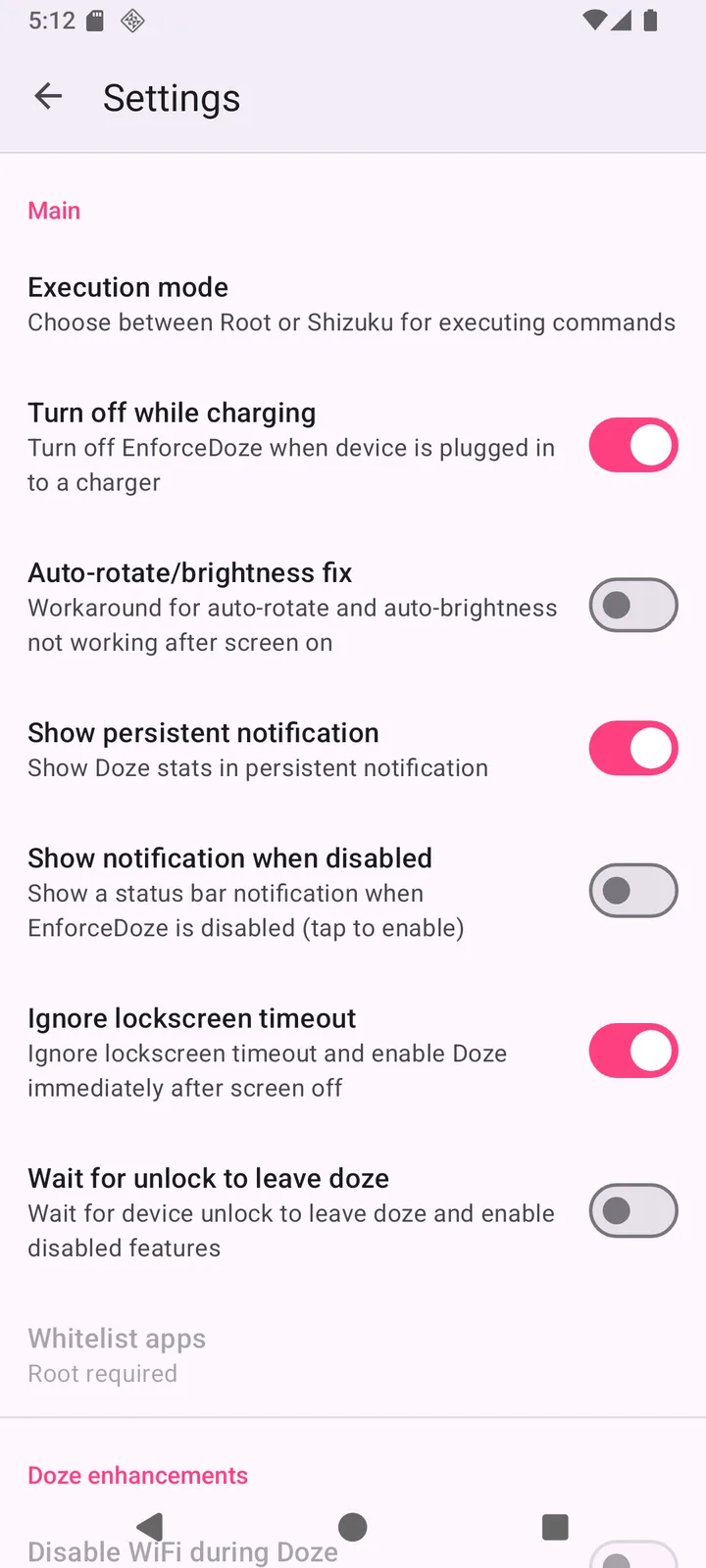Disable Turn off while charging switch
Viewport: 706px width, 1568px height.
[x=633, y=445]
